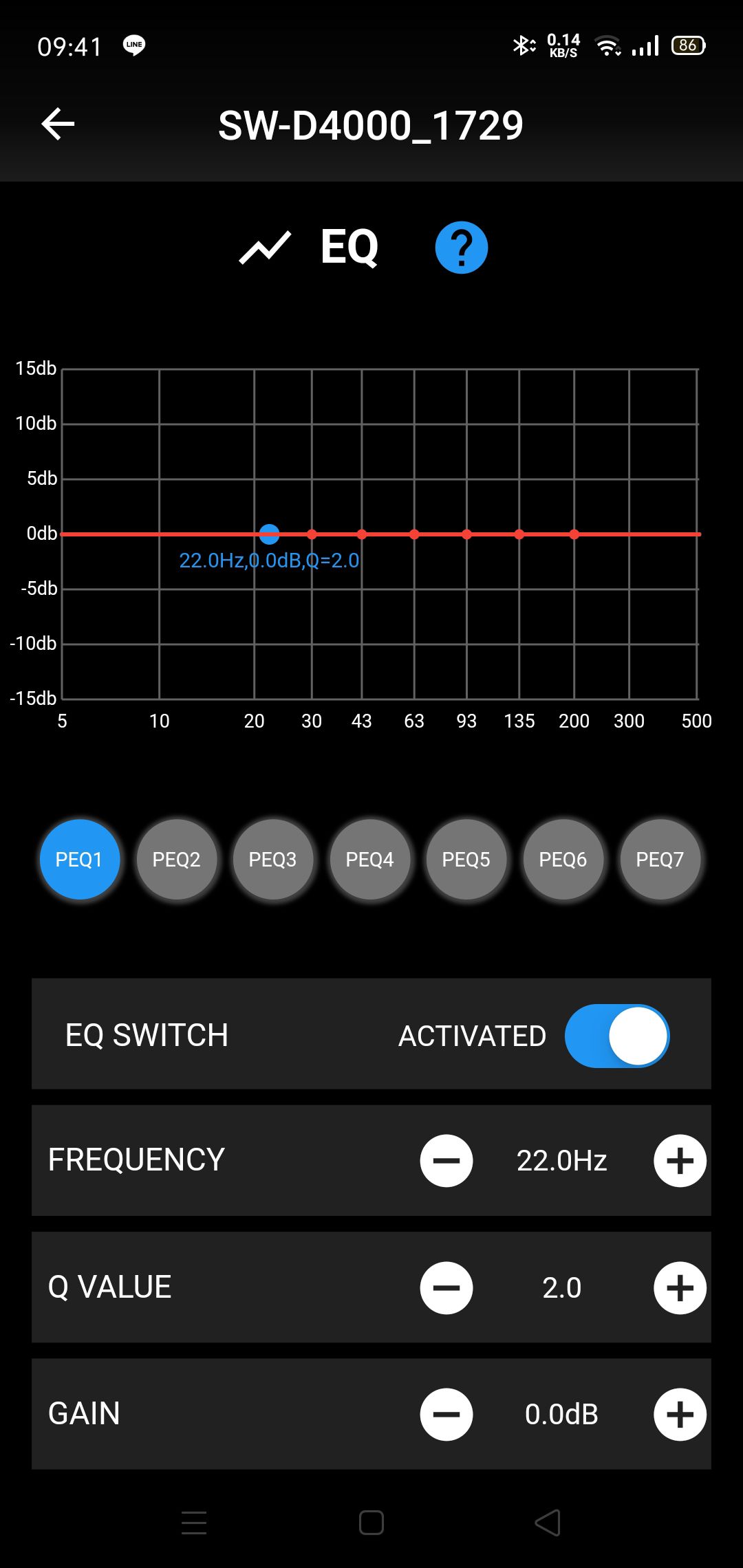
Task: Go to the home screen
Action: [371, 1523]
